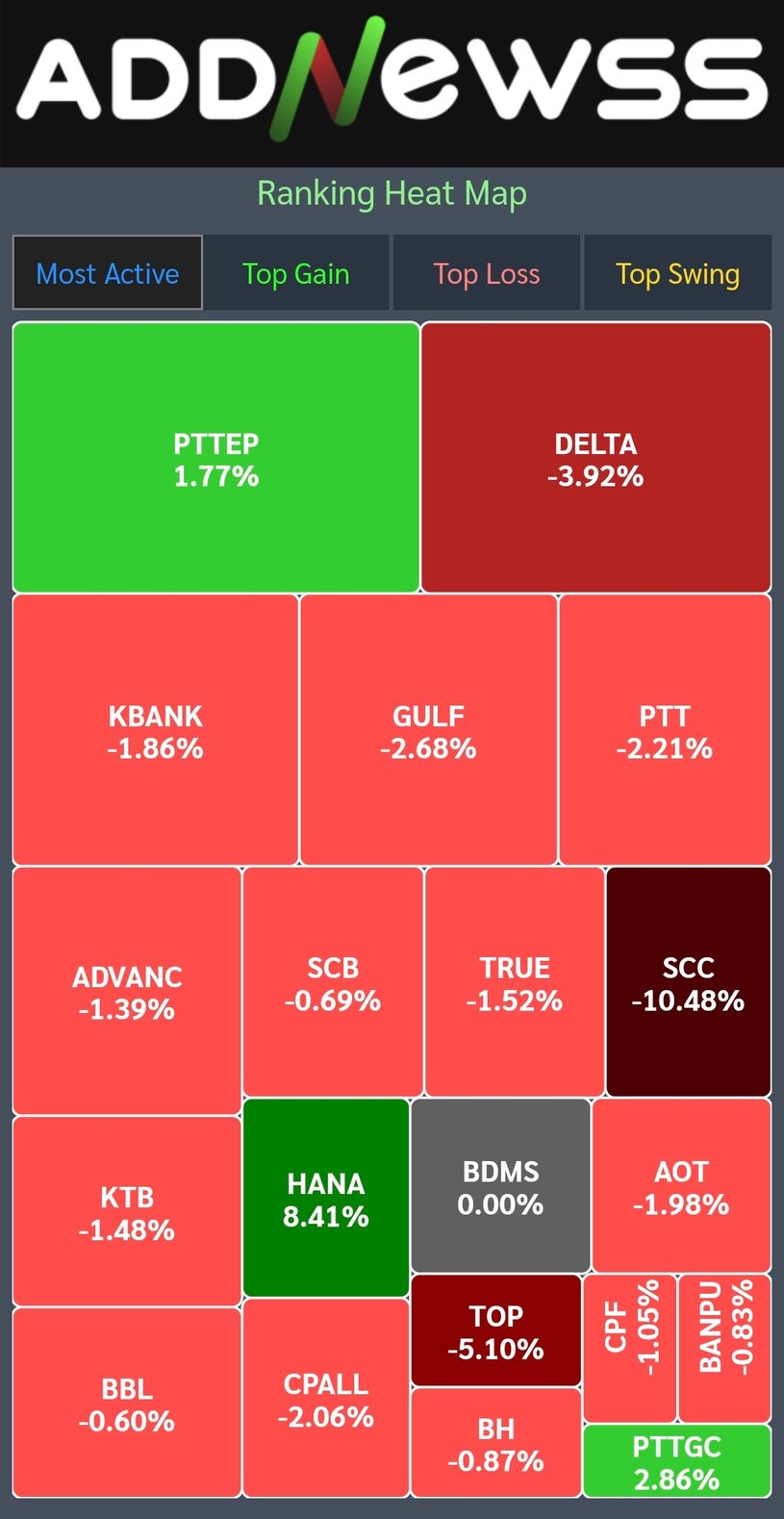This screenshot has height=1519, width=784.
Task: Tap the TRUE tile
Action: click(515, 982)
